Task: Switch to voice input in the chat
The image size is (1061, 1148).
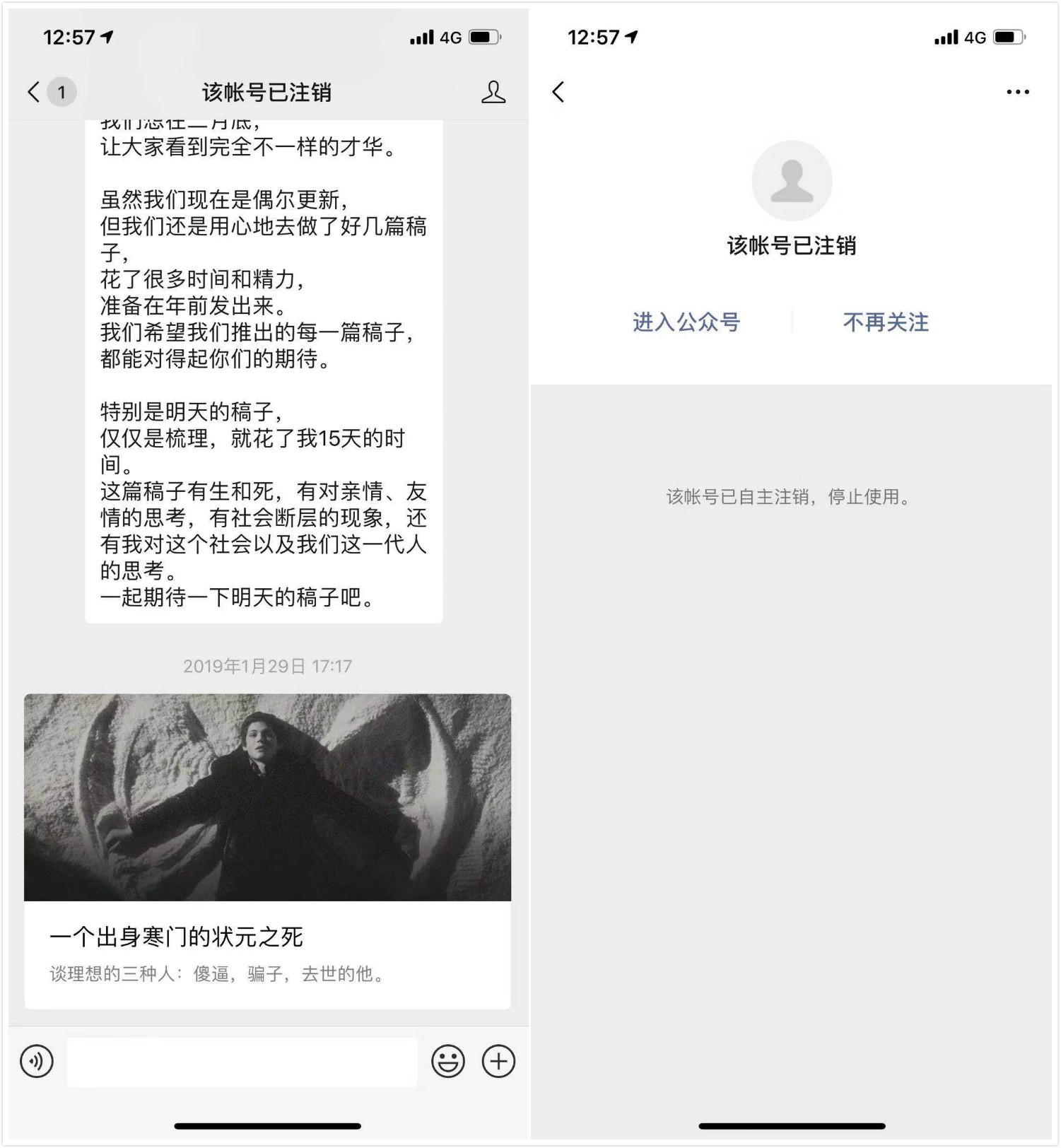Action: tap(37, 1061)
